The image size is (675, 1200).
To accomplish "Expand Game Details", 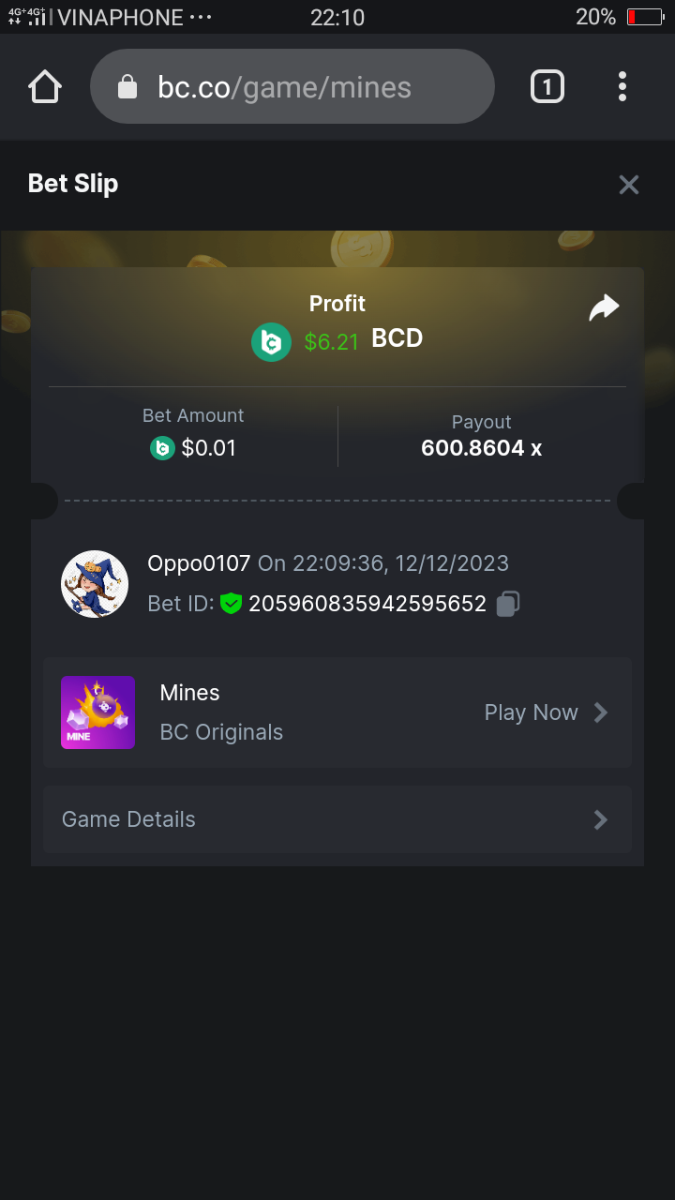I will 337,819.
